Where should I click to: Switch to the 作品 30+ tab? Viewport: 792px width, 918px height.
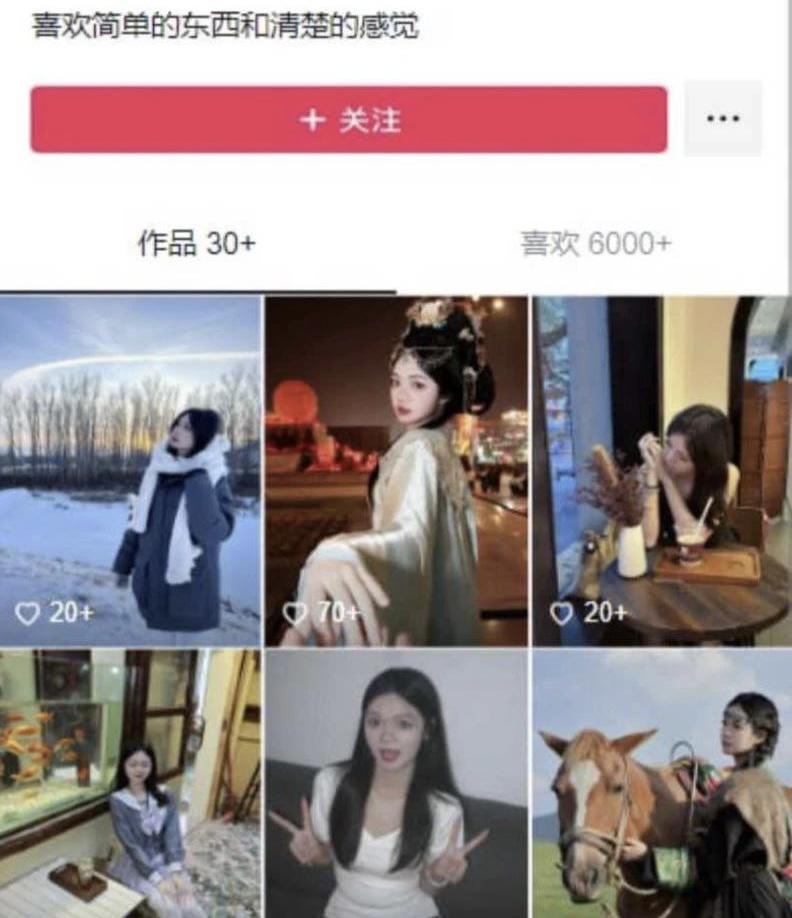click(197, 243)
